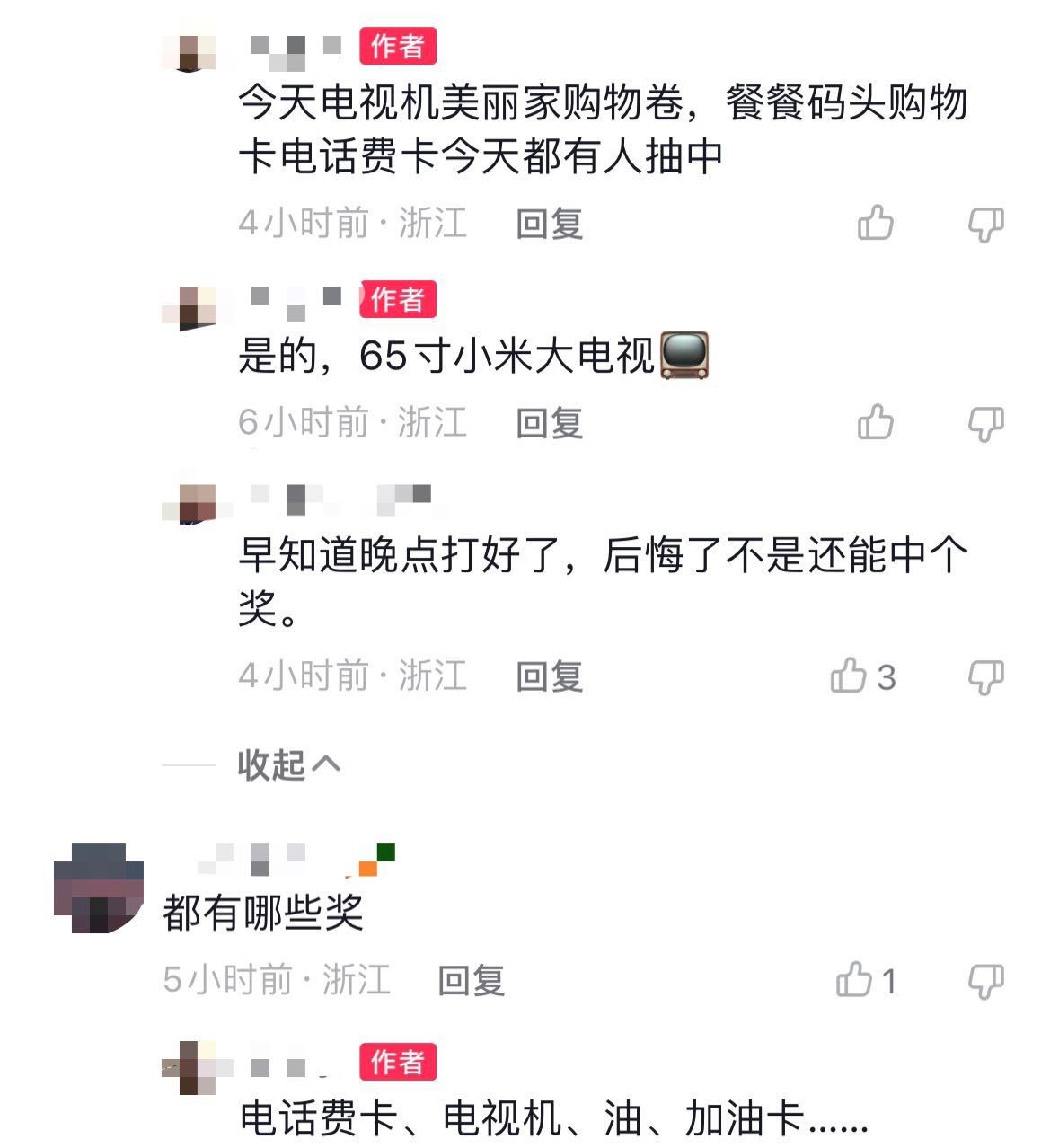Reply to the 65寸小米大电视 comment
The height and width of the screenshot is (1148, 1050).
pos(549,423)
